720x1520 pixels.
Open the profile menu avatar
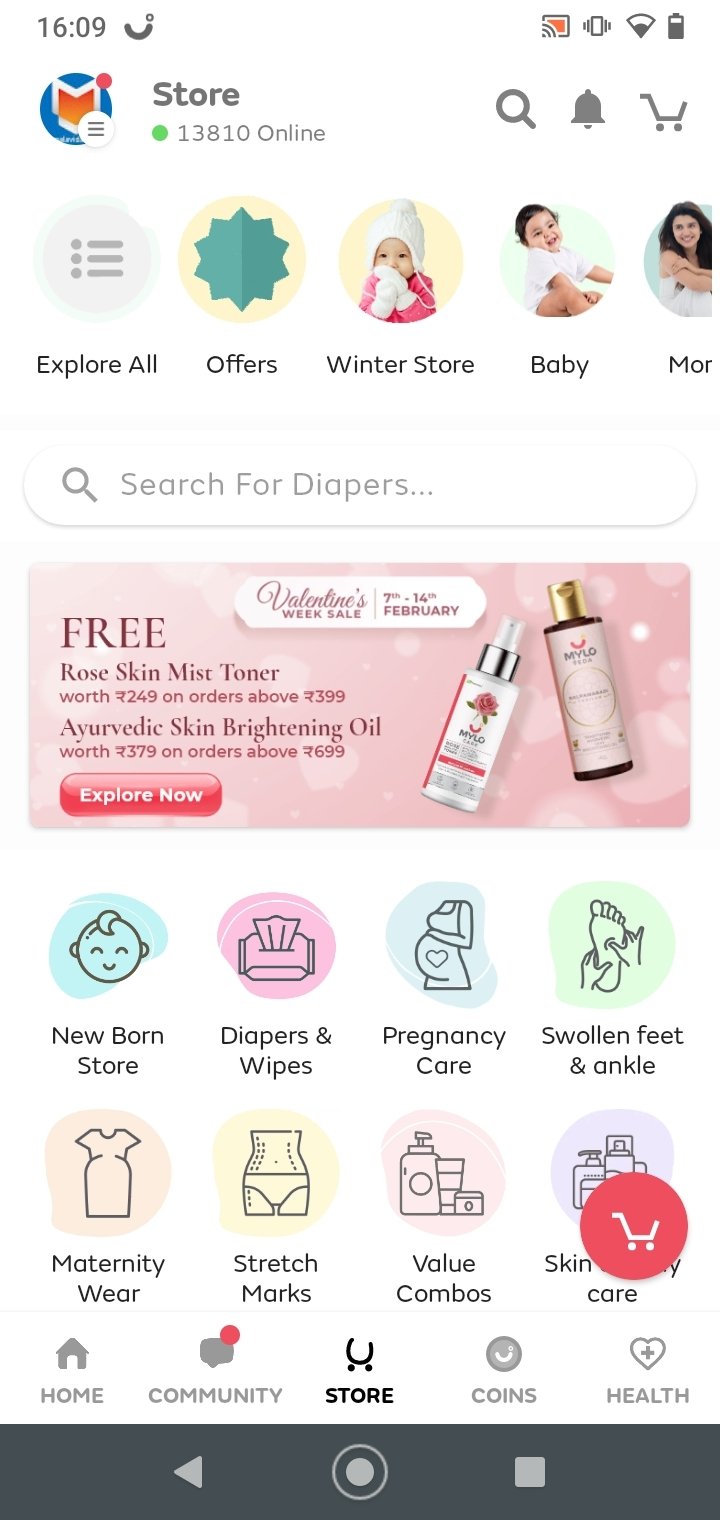(76, 110)
